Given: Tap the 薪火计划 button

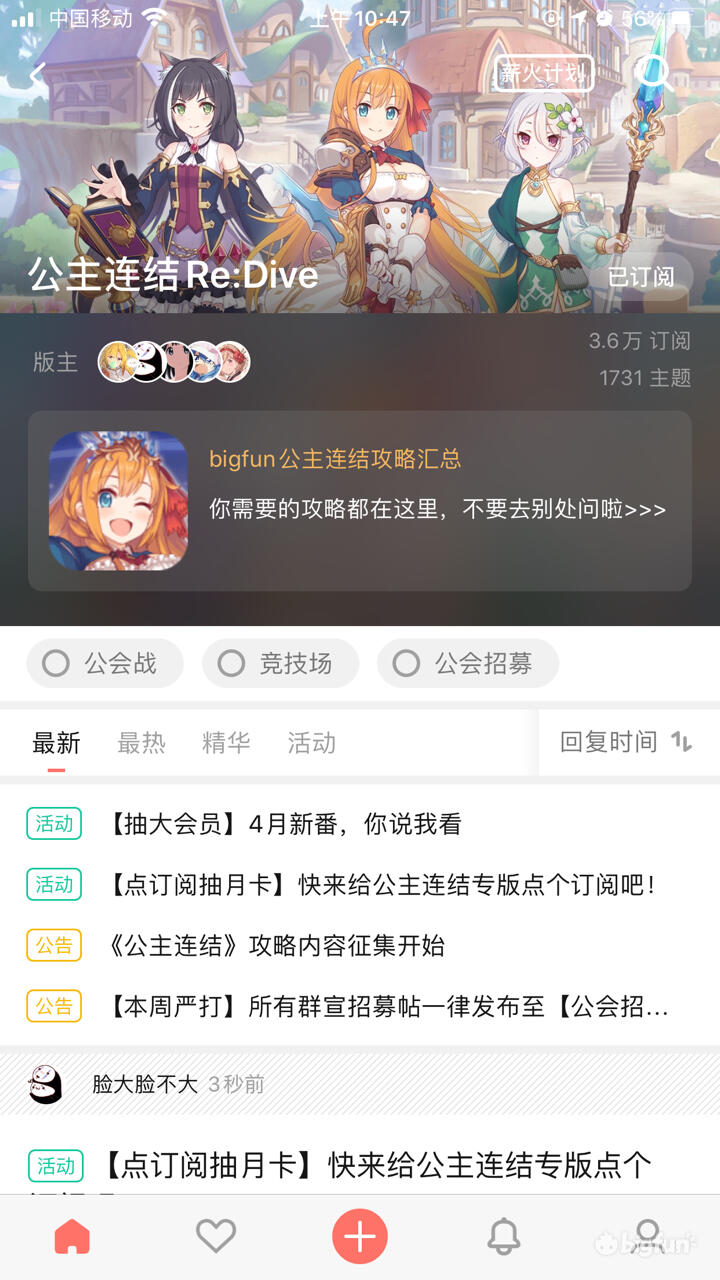Looking at the screenshot, I should click(x=545, y=73).
